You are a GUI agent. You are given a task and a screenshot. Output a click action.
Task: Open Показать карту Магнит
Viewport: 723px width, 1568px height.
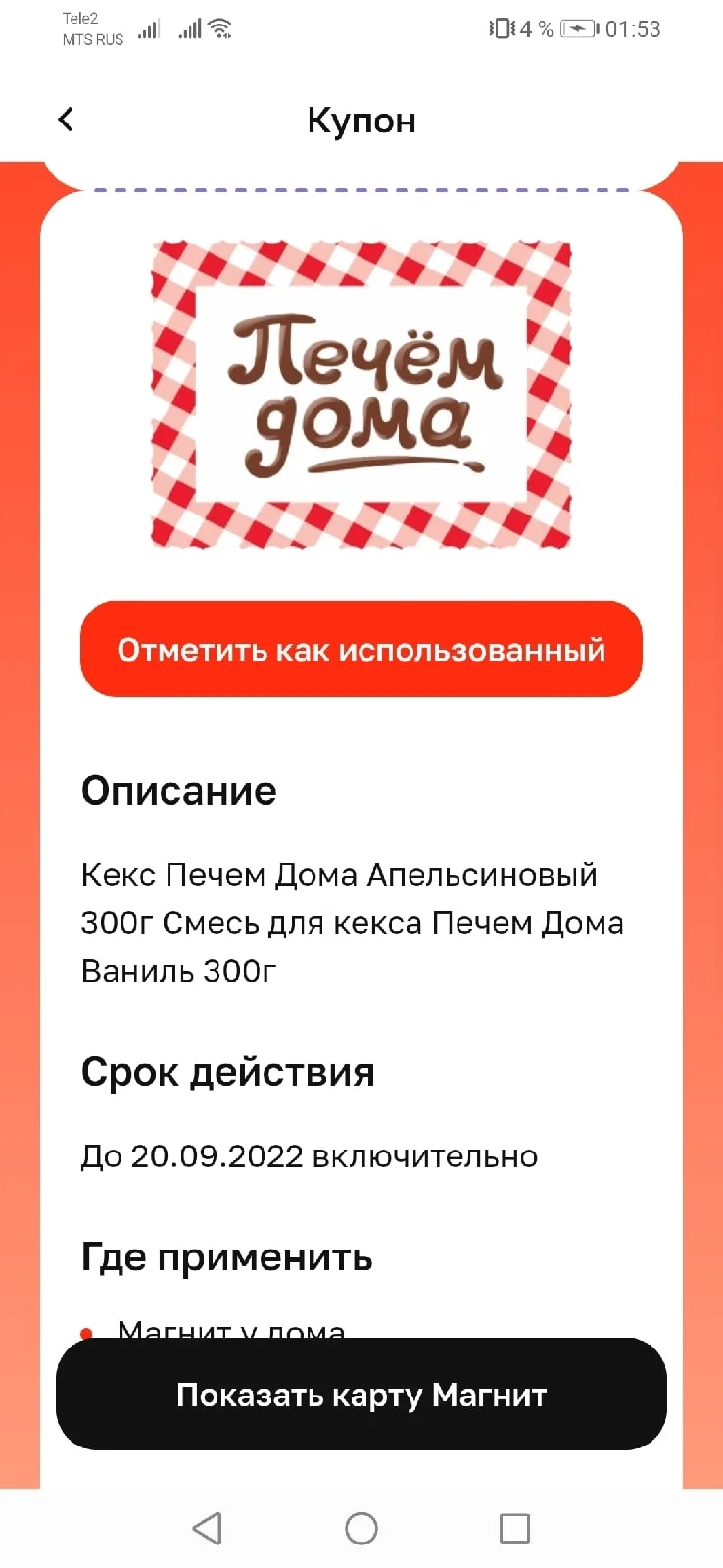(361, 1394)
